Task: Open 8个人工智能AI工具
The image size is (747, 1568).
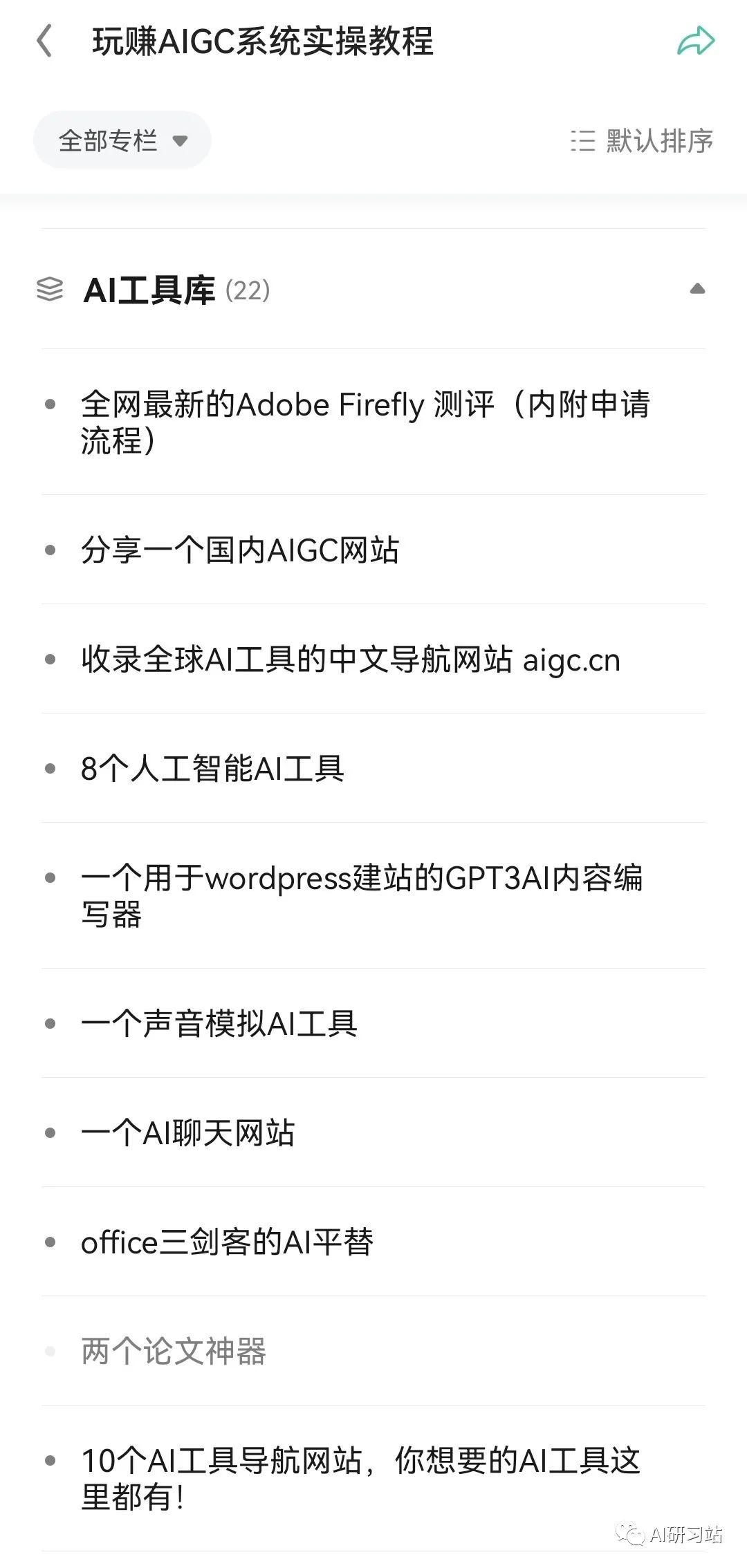Action: [x=373, y=768]
